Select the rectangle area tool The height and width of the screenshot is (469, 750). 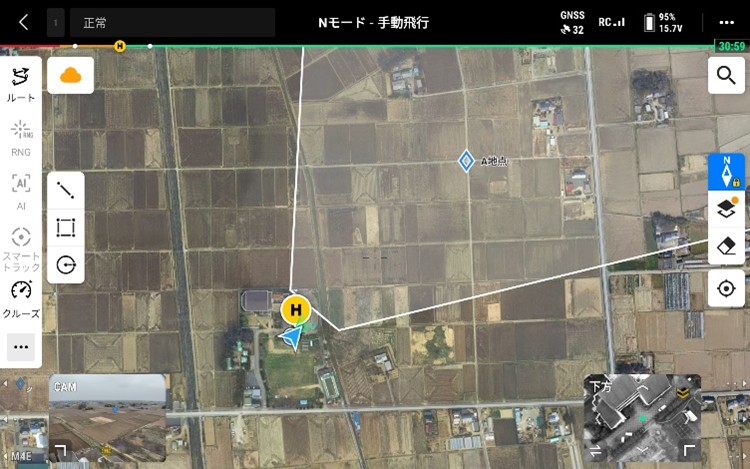coord(66,227)
